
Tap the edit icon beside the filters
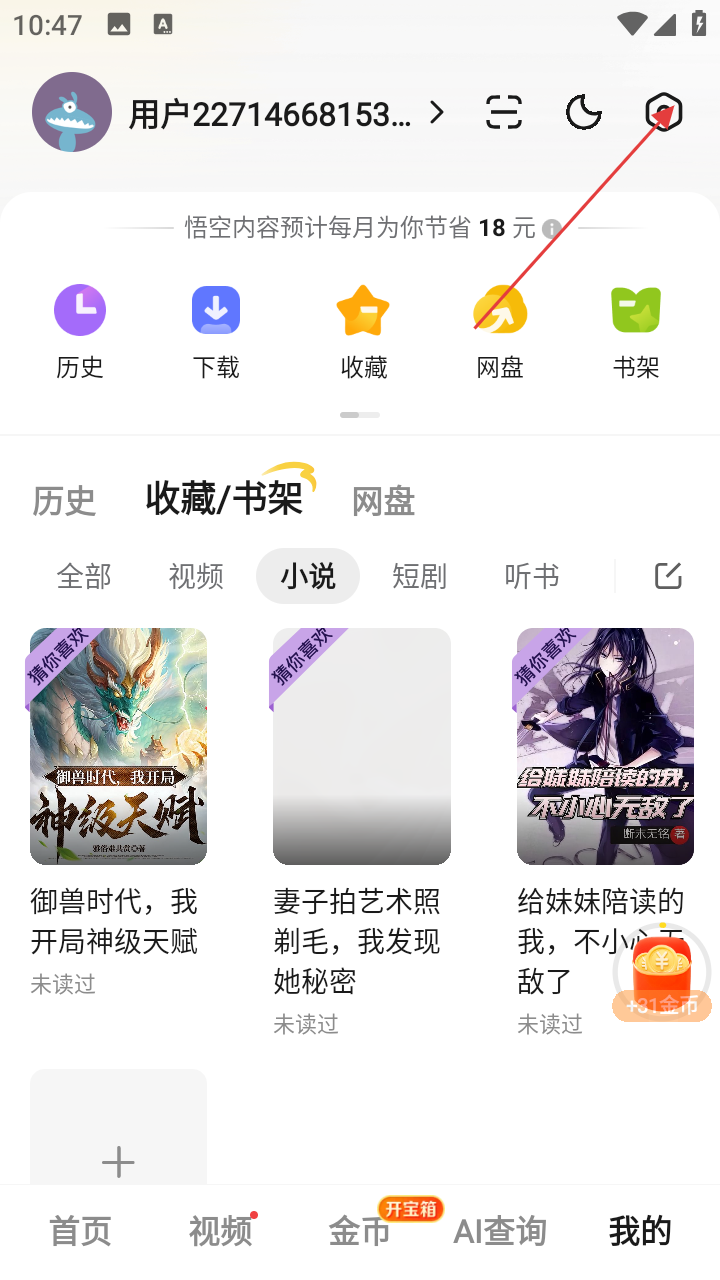coord(668,576)
